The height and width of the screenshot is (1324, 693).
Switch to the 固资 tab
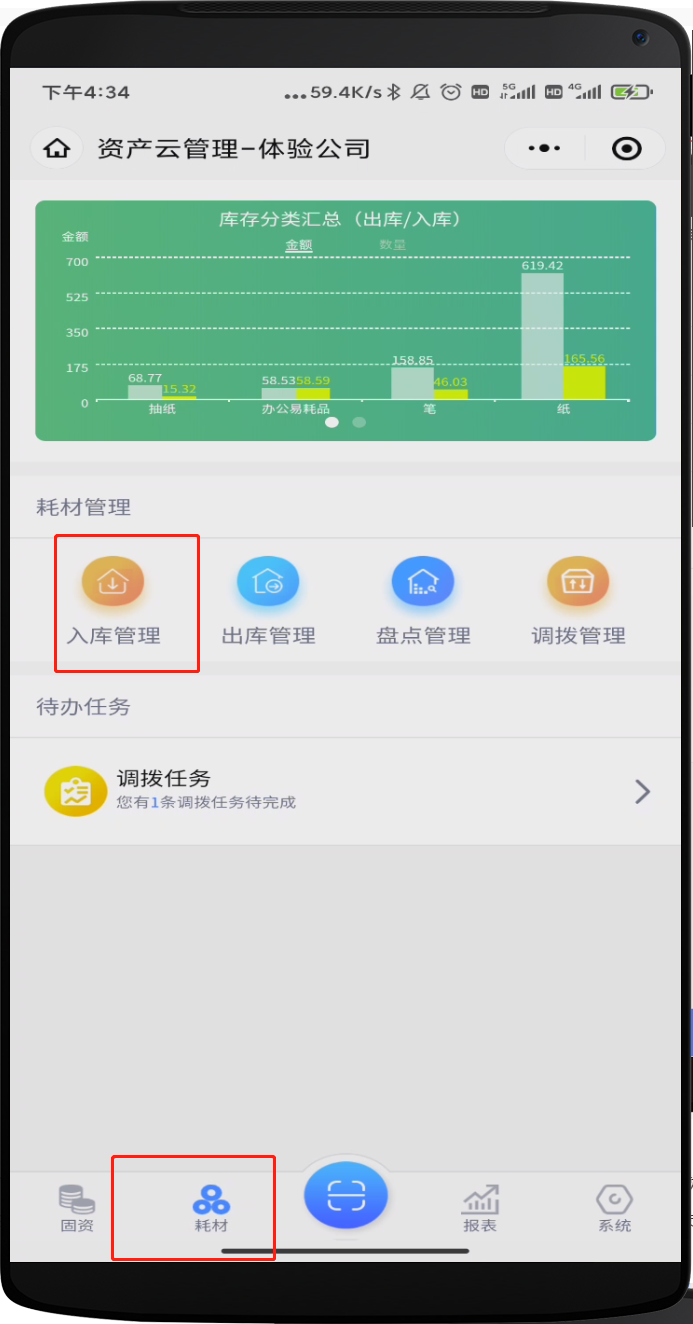coord(77,1208)
